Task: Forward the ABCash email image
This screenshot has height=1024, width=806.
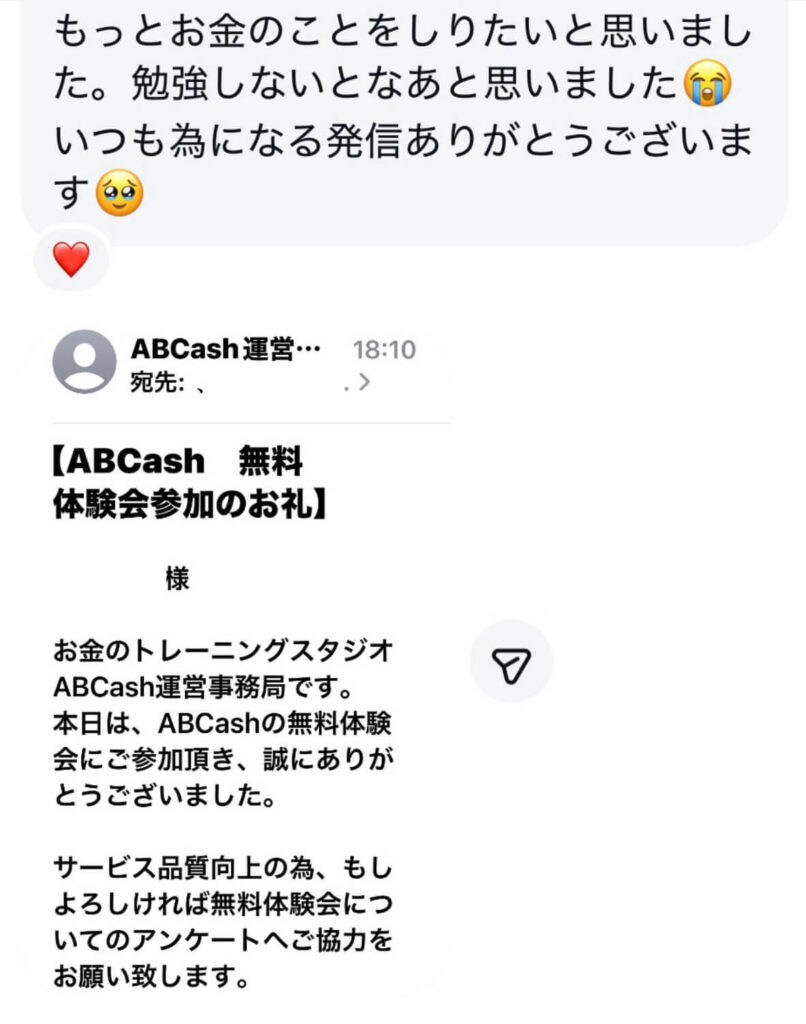Action: (511, 661)
